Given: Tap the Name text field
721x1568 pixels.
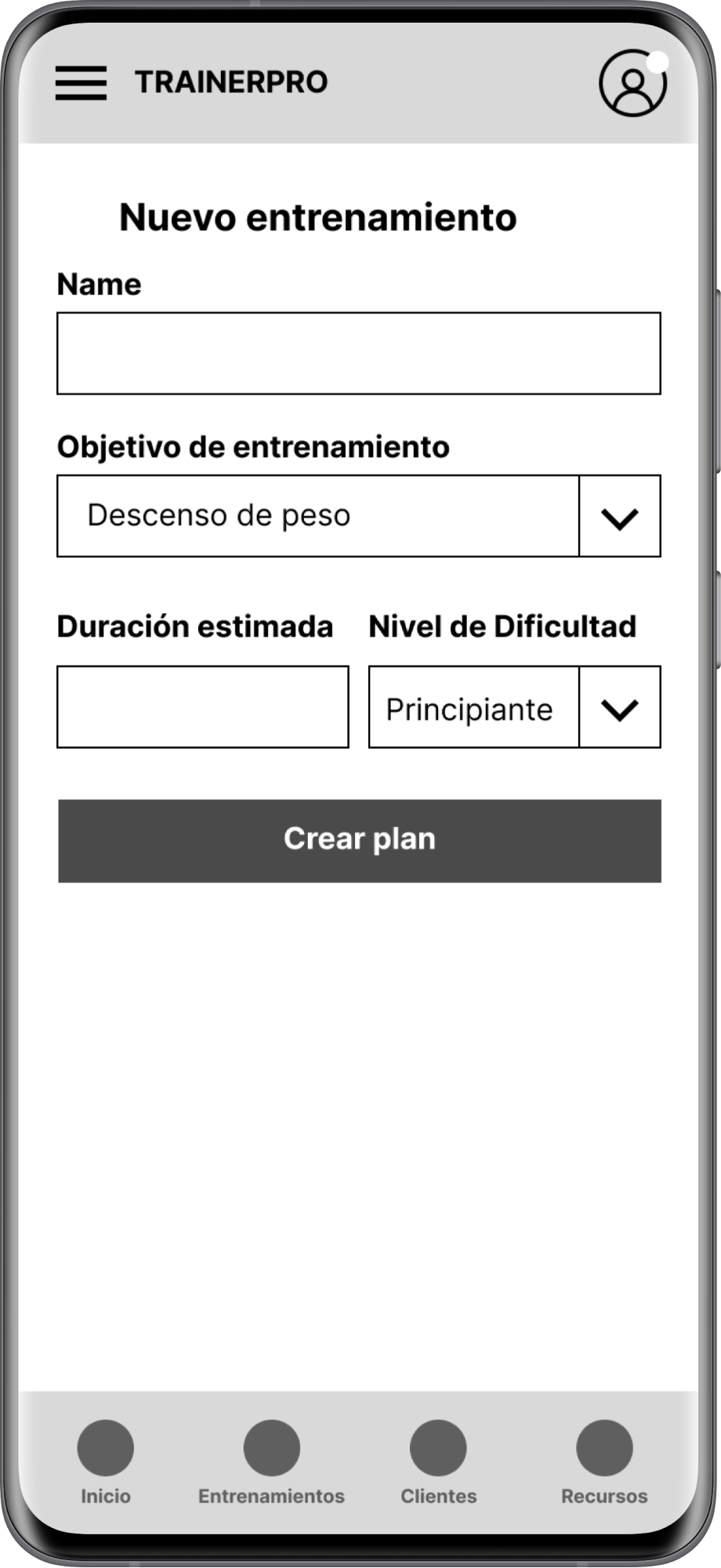Looking at the screenshot, I should click(359, 354).
